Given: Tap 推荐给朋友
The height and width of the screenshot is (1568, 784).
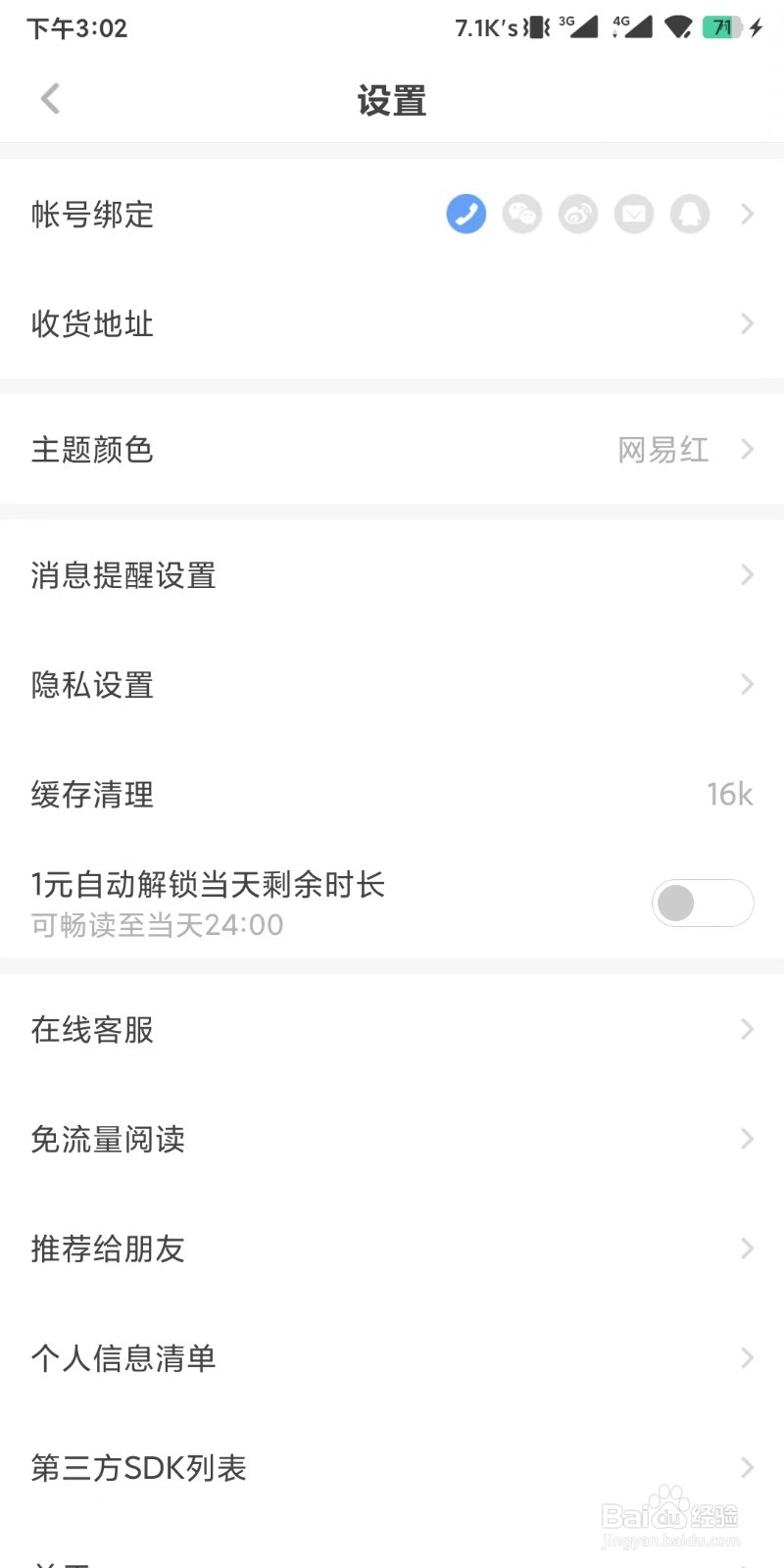Looking at the screenshot, I should pos(392,1249).
